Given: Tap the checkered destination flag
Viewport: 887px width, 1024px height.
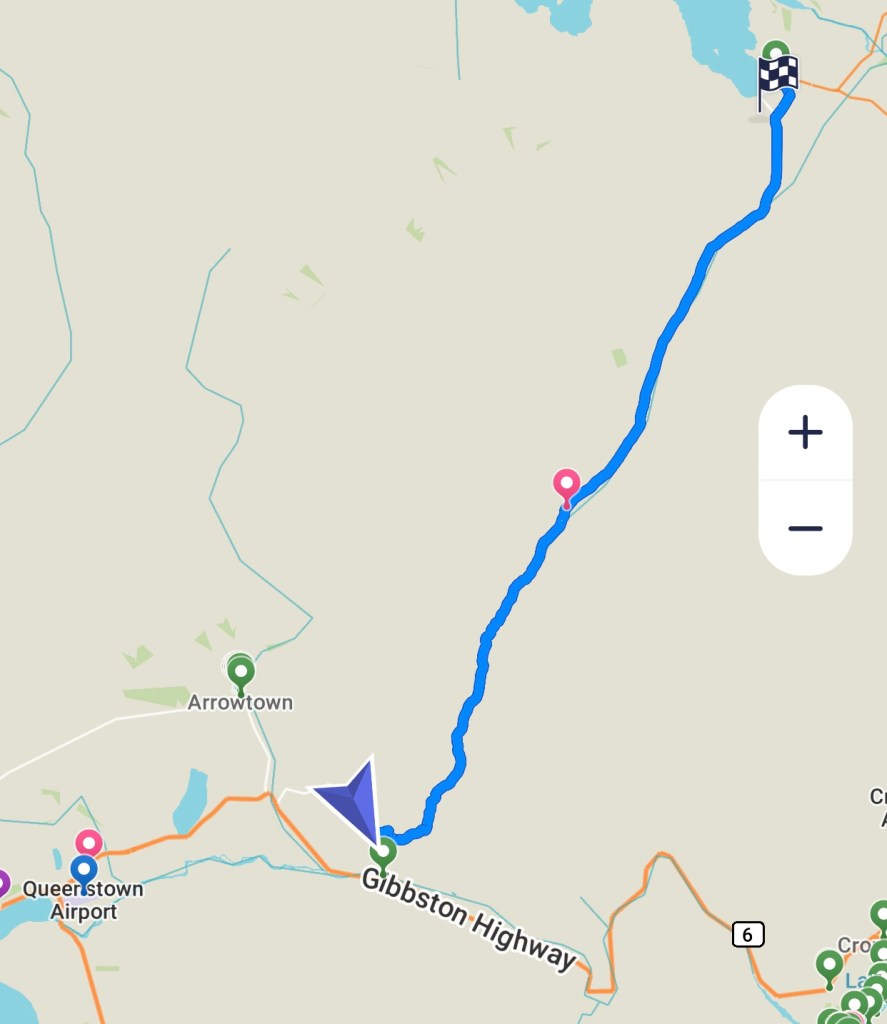Looking at the screenshot, I should (x=777, y=77).
